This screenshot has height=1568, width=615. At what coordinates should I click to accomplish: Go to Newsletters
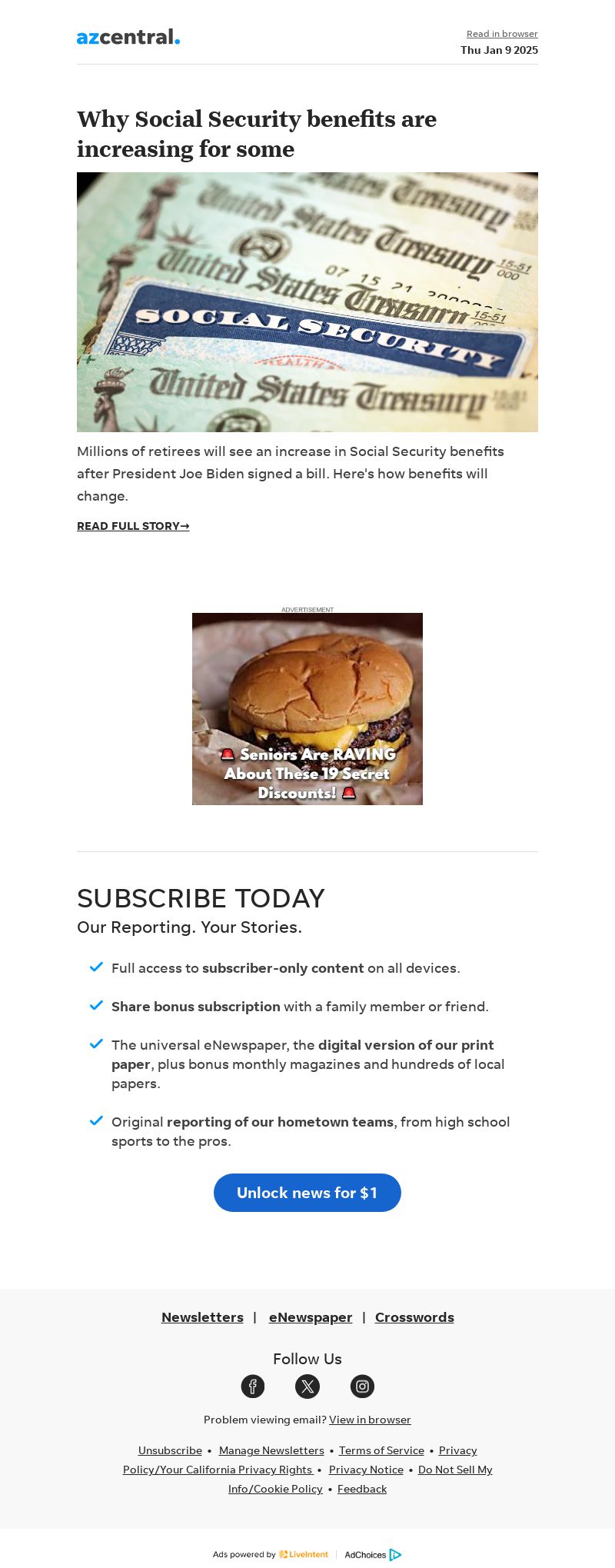[202, 1317]
